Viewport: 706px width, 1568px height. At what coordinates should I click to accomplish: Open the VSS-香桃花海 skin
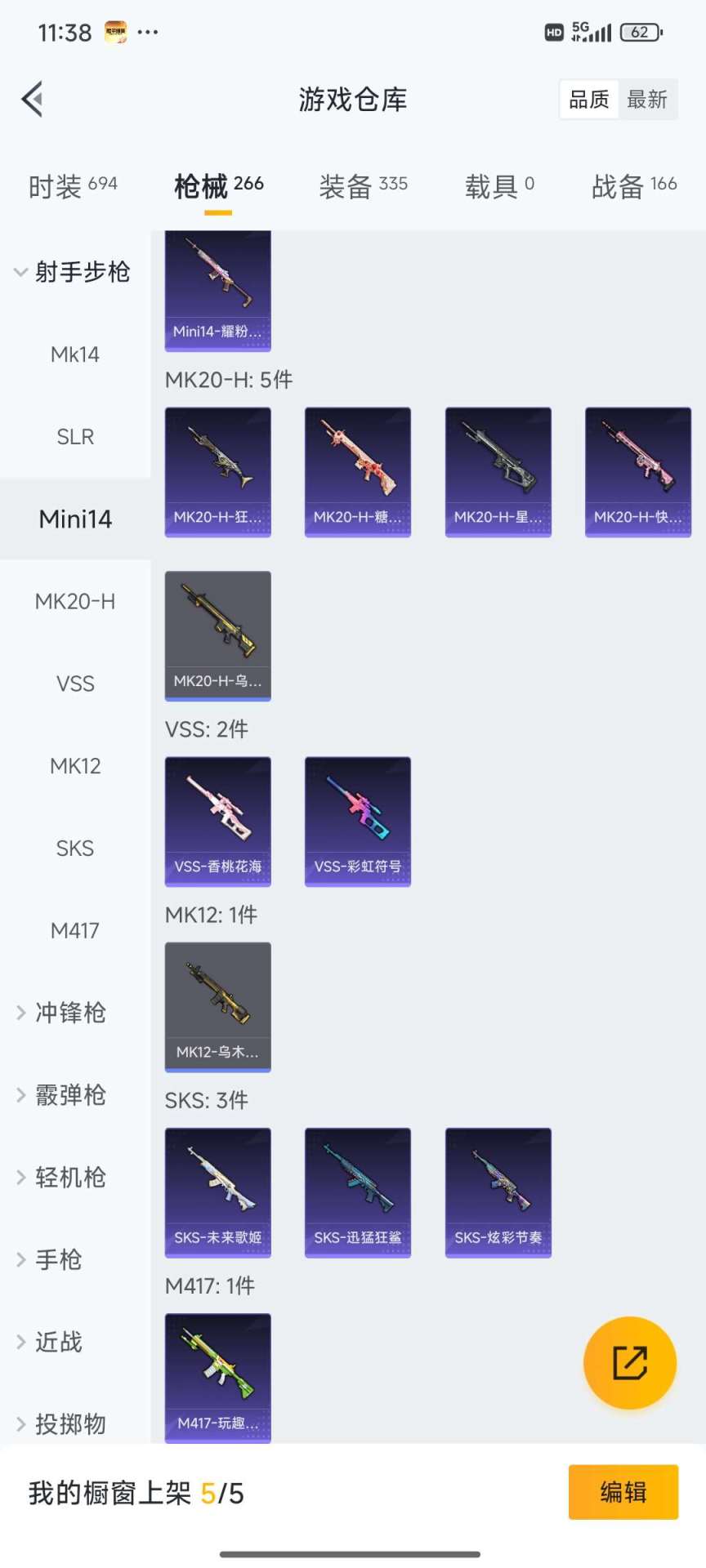218,821
